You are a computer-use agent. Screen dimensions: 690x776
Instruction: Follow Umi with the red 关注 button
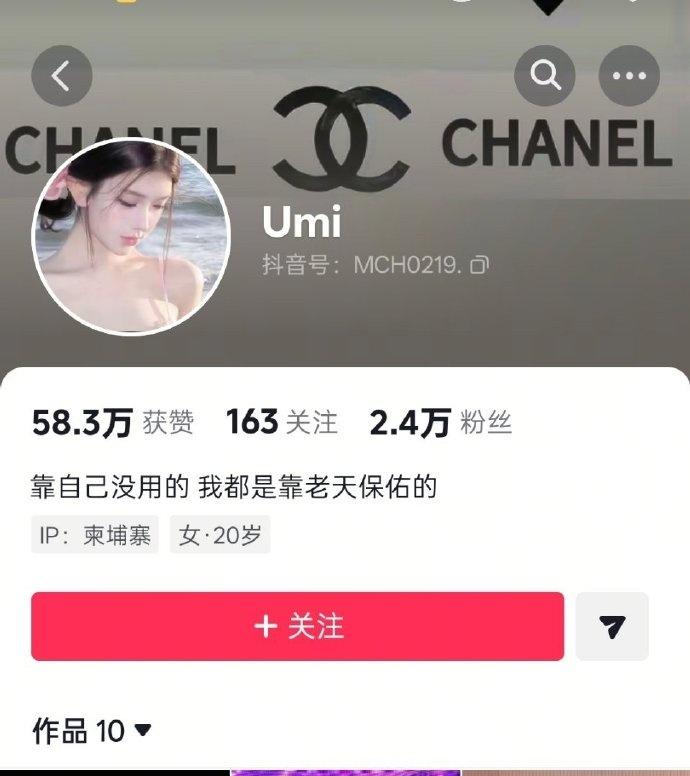click(297, 626)
